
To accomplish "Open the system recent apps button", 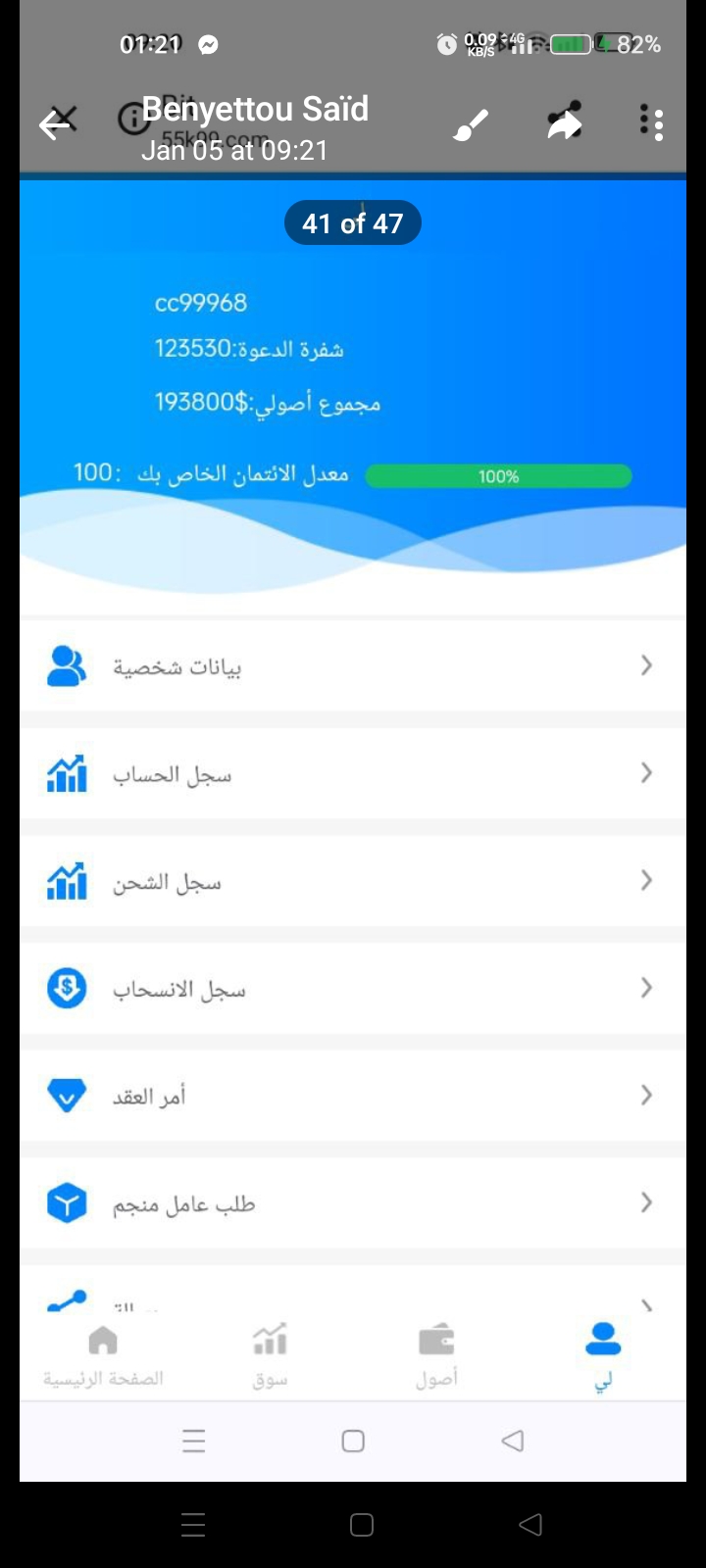I will pos(193,1525).
